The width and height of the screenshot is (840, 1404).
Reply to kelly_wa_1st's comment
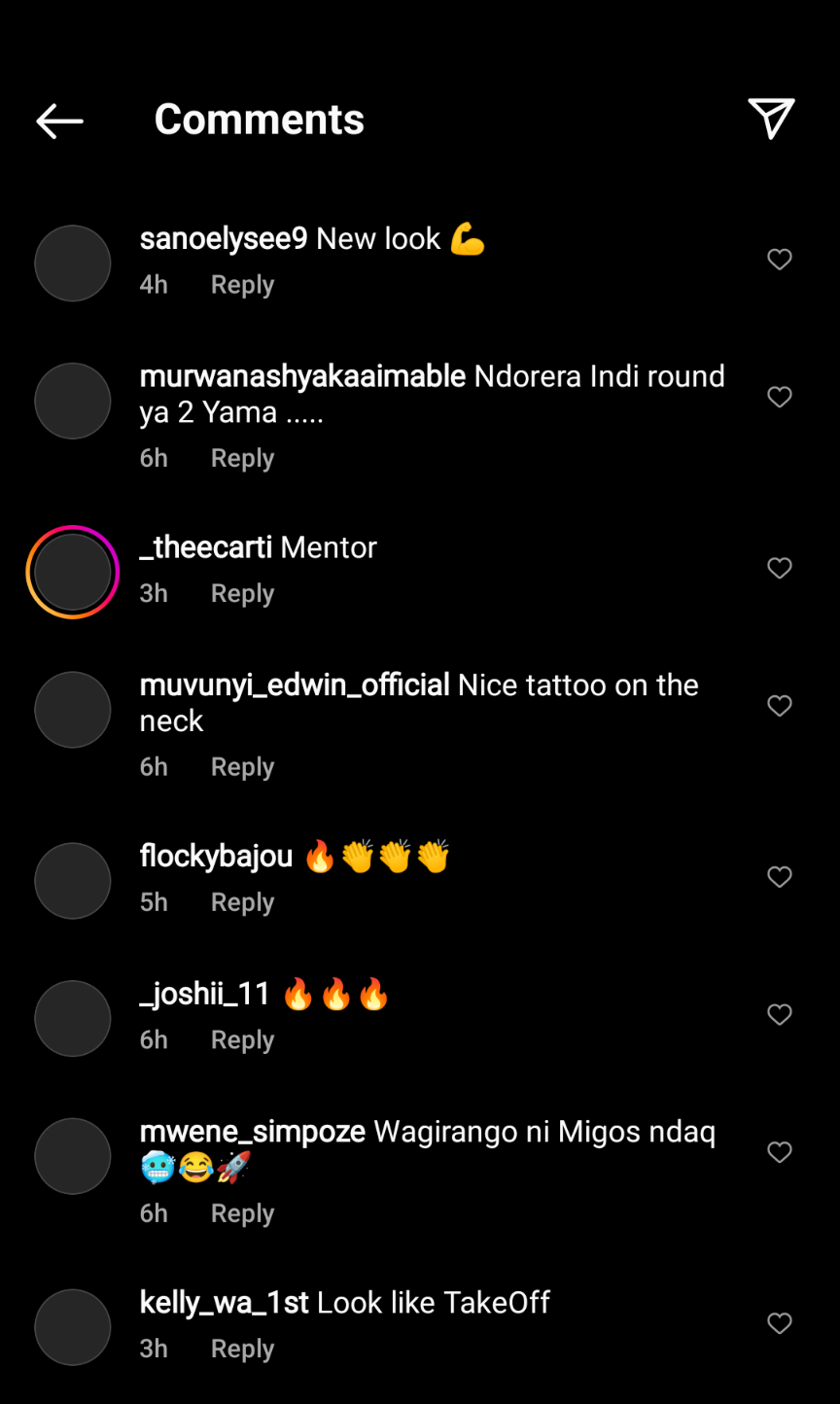242,1349
